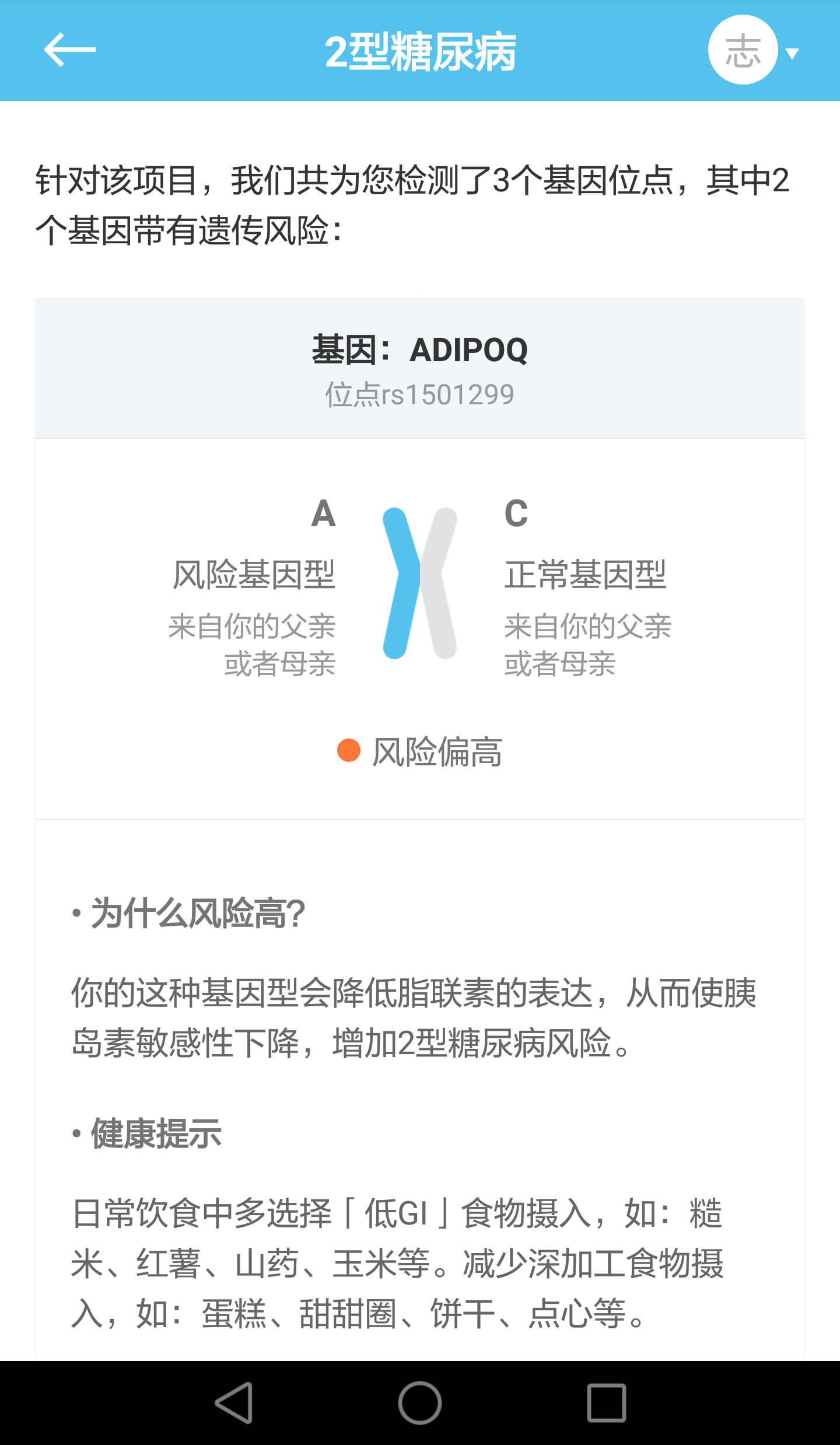Open the 志 profile switcher dropdown

coord(752,51)
